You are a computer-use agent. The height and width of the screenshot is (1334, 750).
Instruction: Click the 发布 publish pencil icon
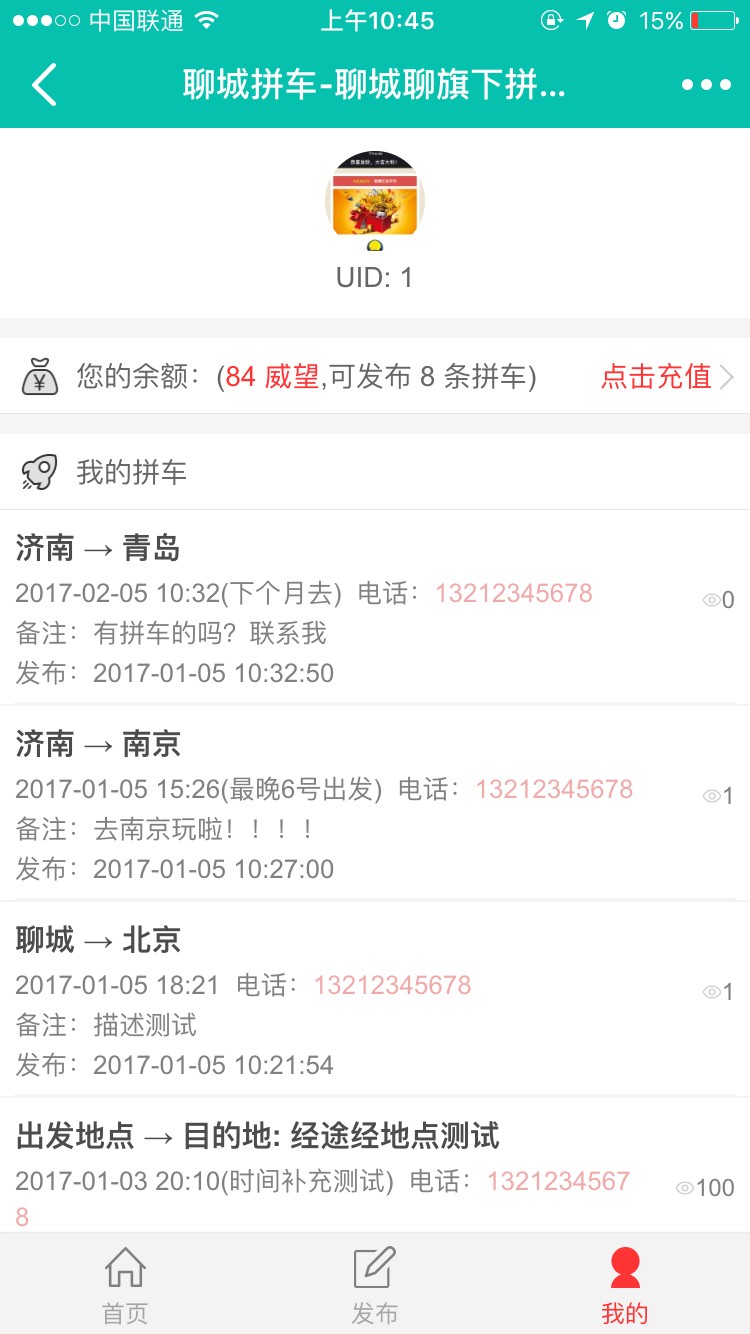[374, 1271]
